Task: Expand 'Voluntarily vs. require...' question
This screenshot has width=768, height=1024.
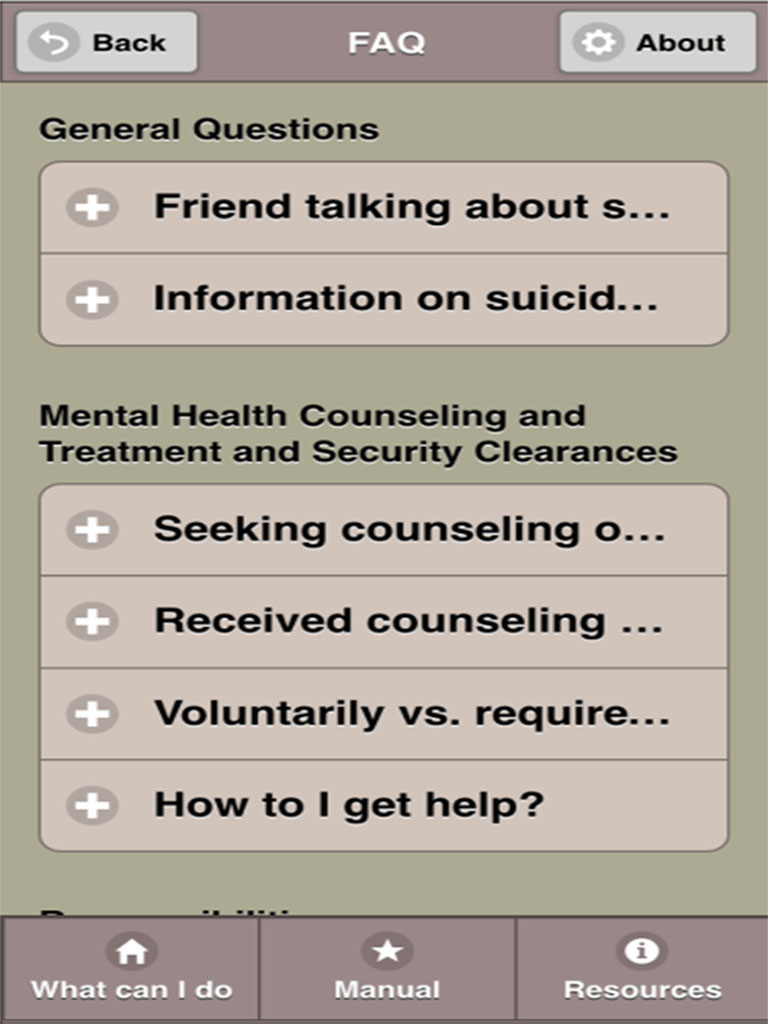Action: click(384, 714)
